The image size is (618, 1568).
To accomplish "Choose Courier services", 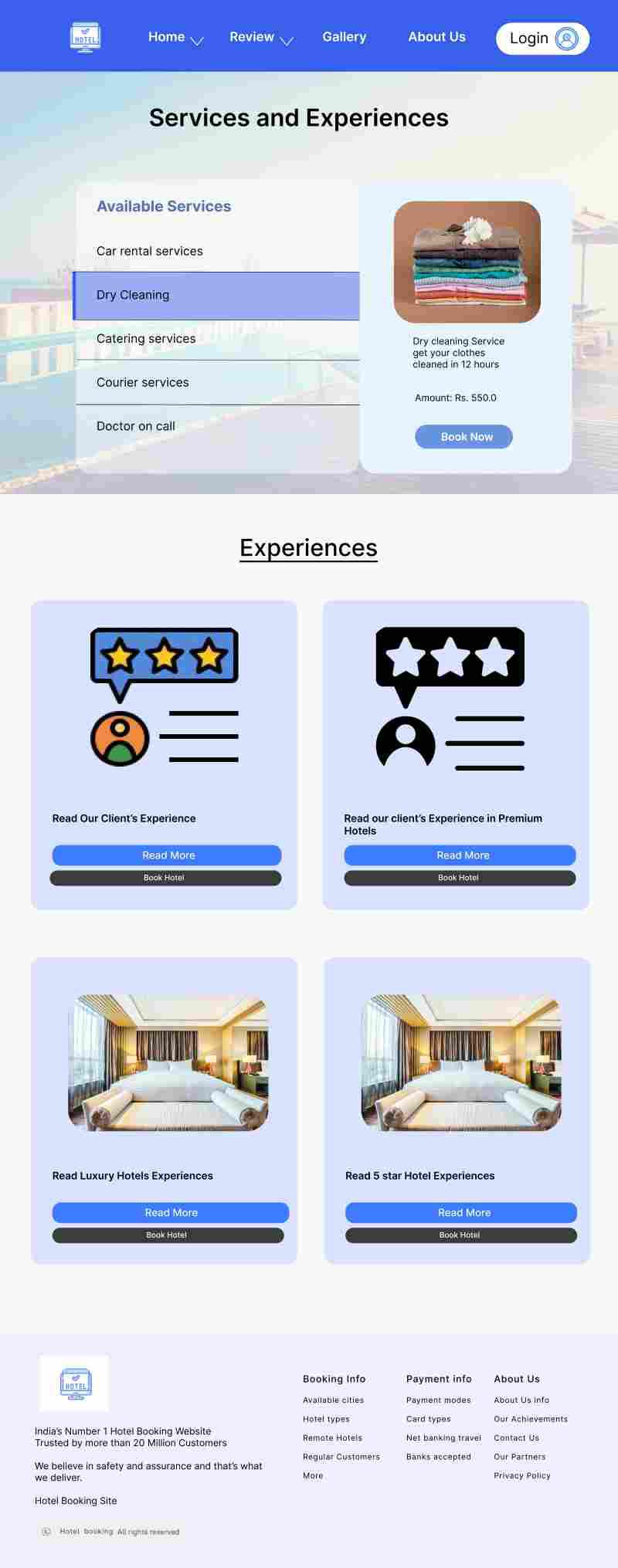I will [x=143, y=382].
